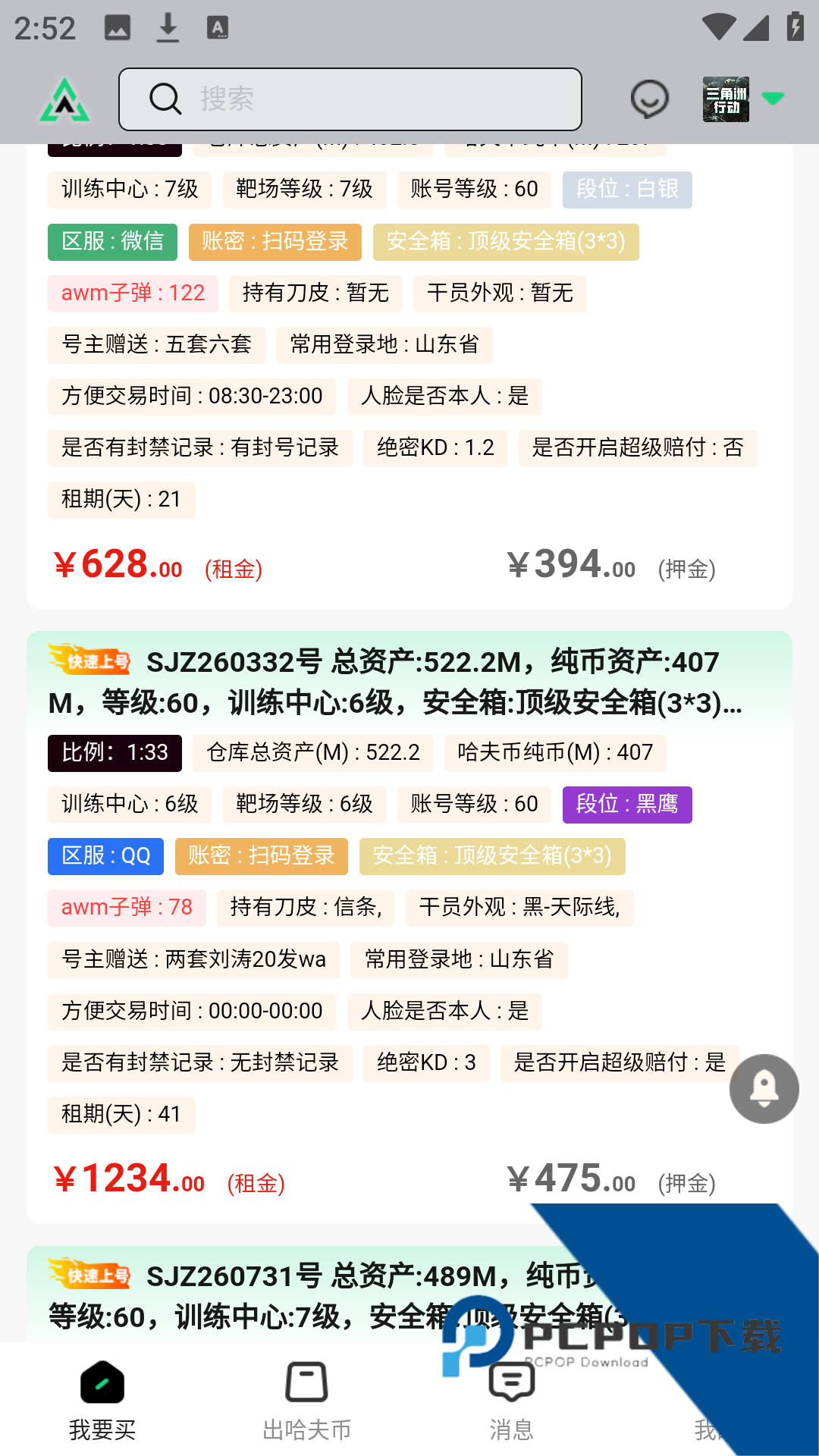
Task: Select the 我要买 home tab icon
Action: (101, 1383)
